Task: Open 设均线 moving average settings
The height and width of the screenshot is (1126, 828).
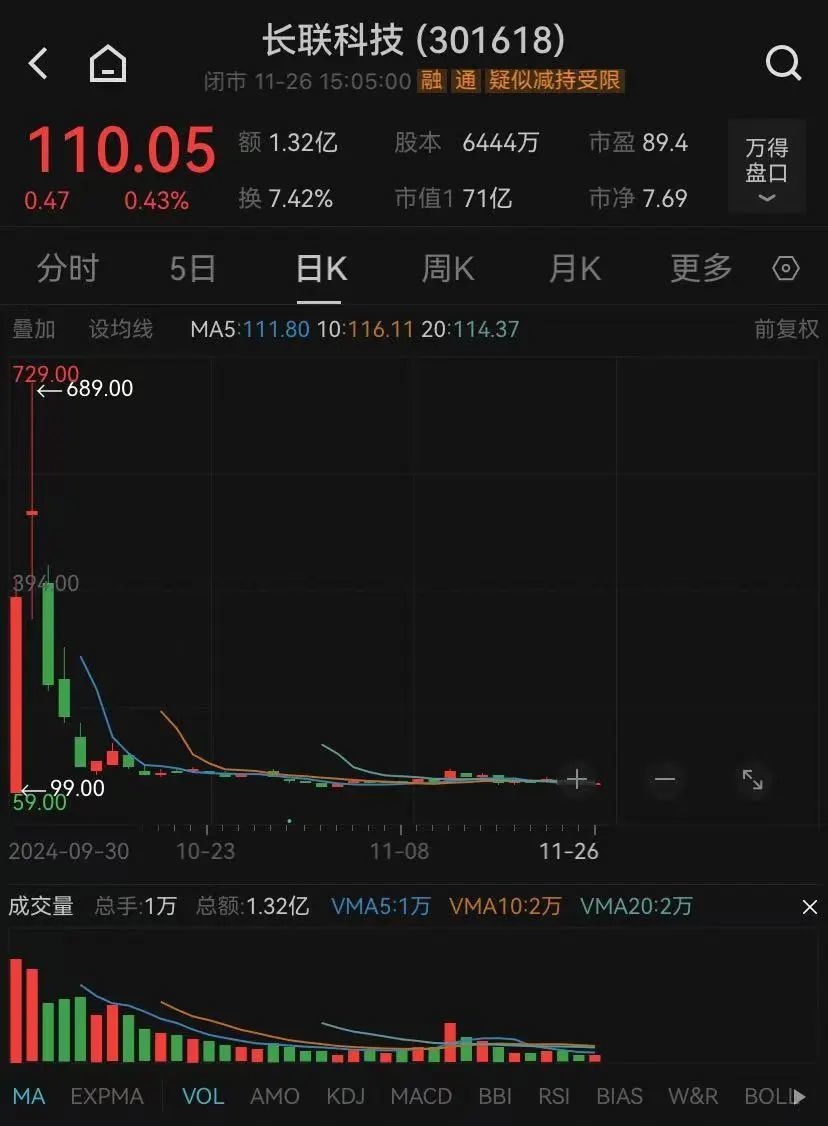Action: [121, 329]
